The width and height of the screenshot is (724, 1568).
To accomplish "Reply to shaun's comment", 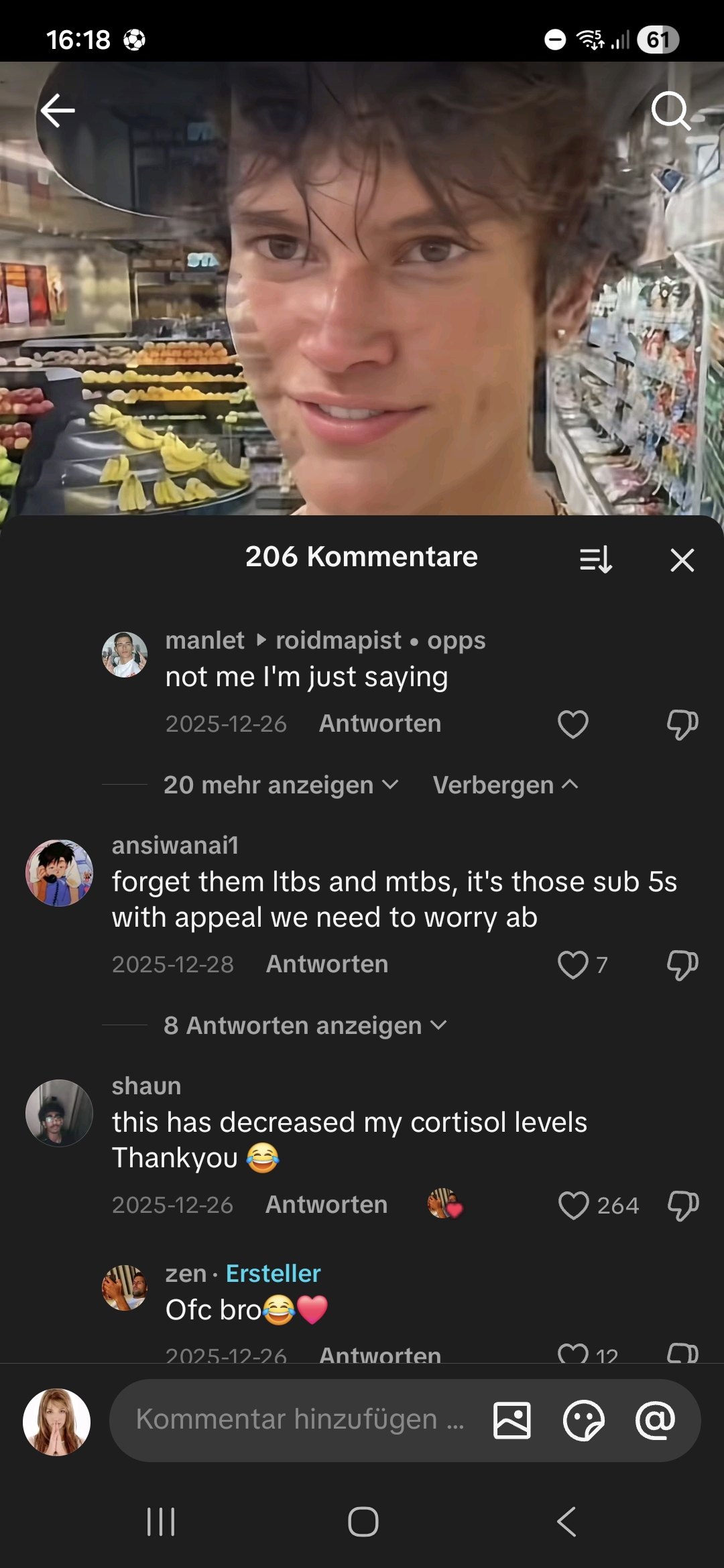I will point(326,1205).
